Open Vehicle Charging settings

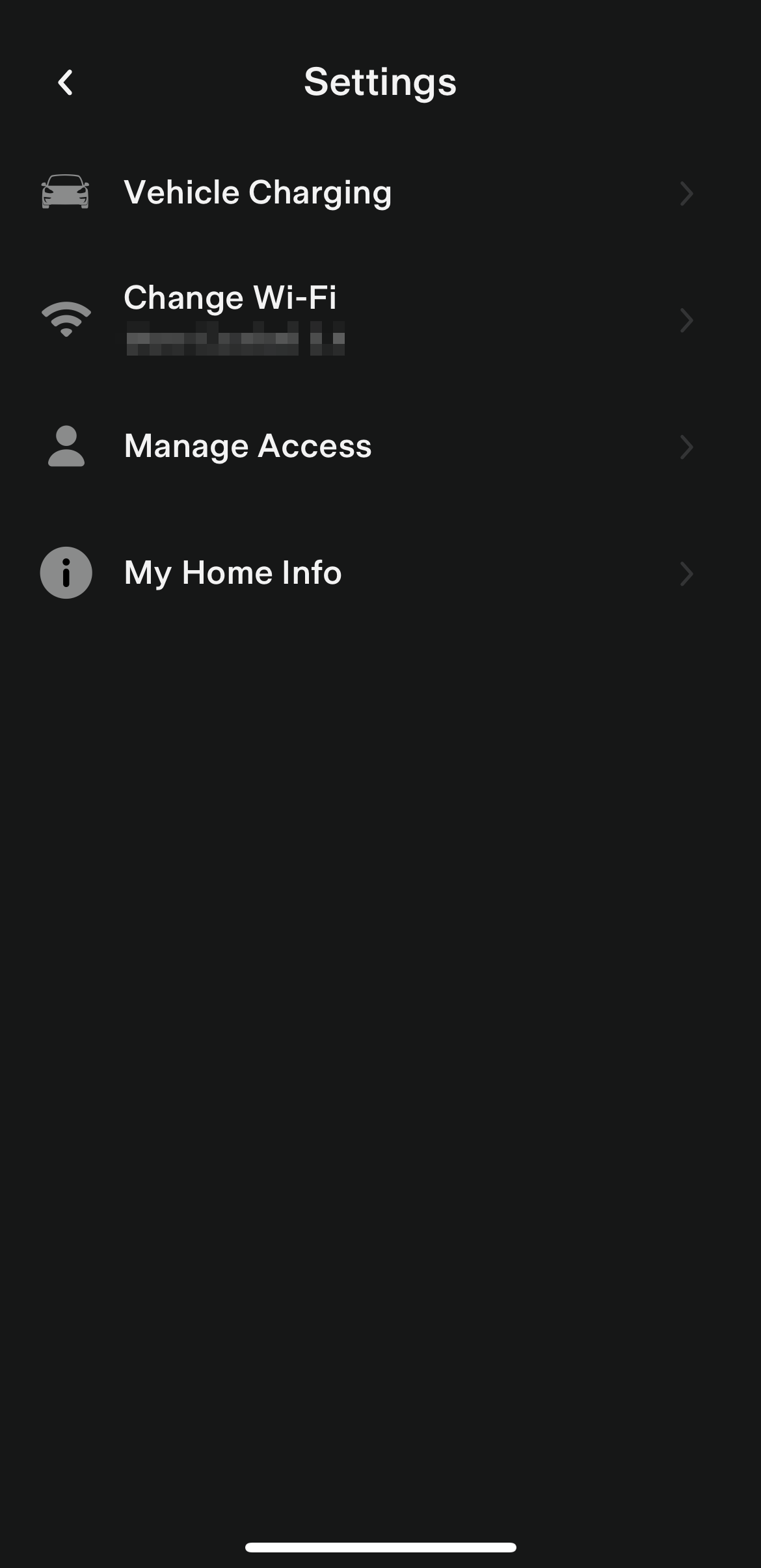258,193
